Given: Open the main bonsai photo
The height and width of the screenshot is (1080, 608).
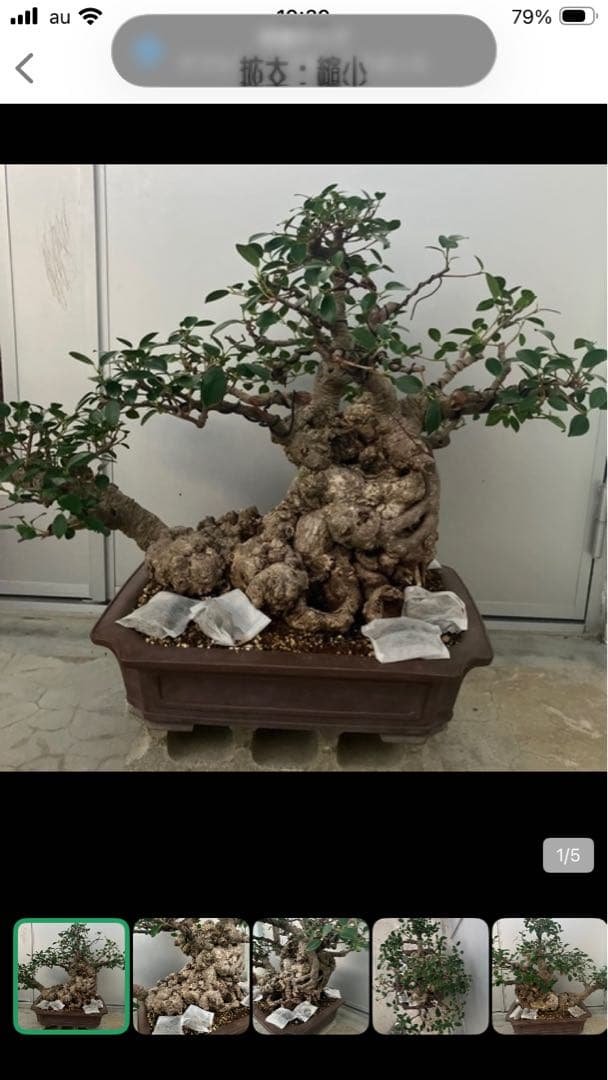Looking at the screenshot, I should tap(304, 467).
